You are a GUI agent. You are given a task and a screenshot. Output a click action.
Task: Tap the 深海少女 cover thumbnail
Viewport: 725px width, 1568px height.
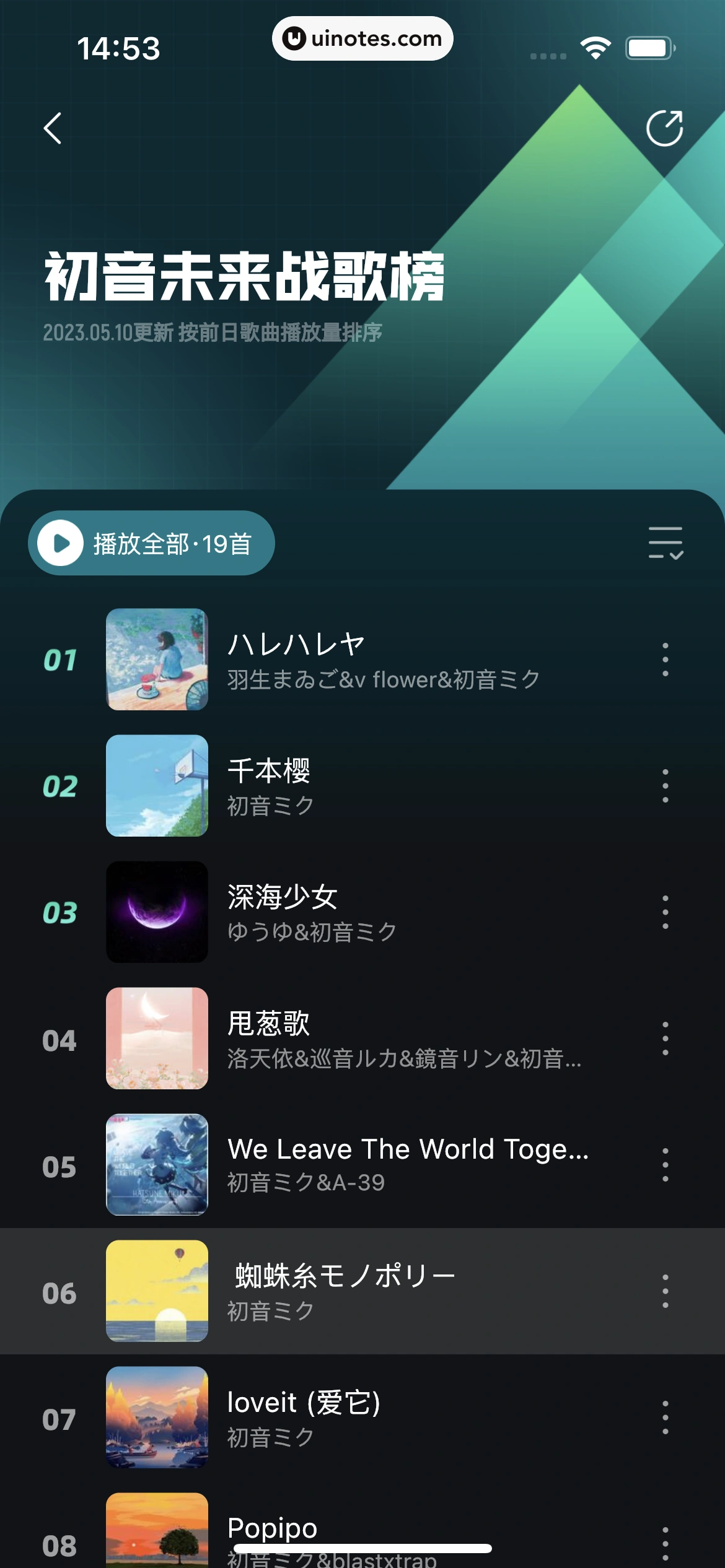point(157,912)
